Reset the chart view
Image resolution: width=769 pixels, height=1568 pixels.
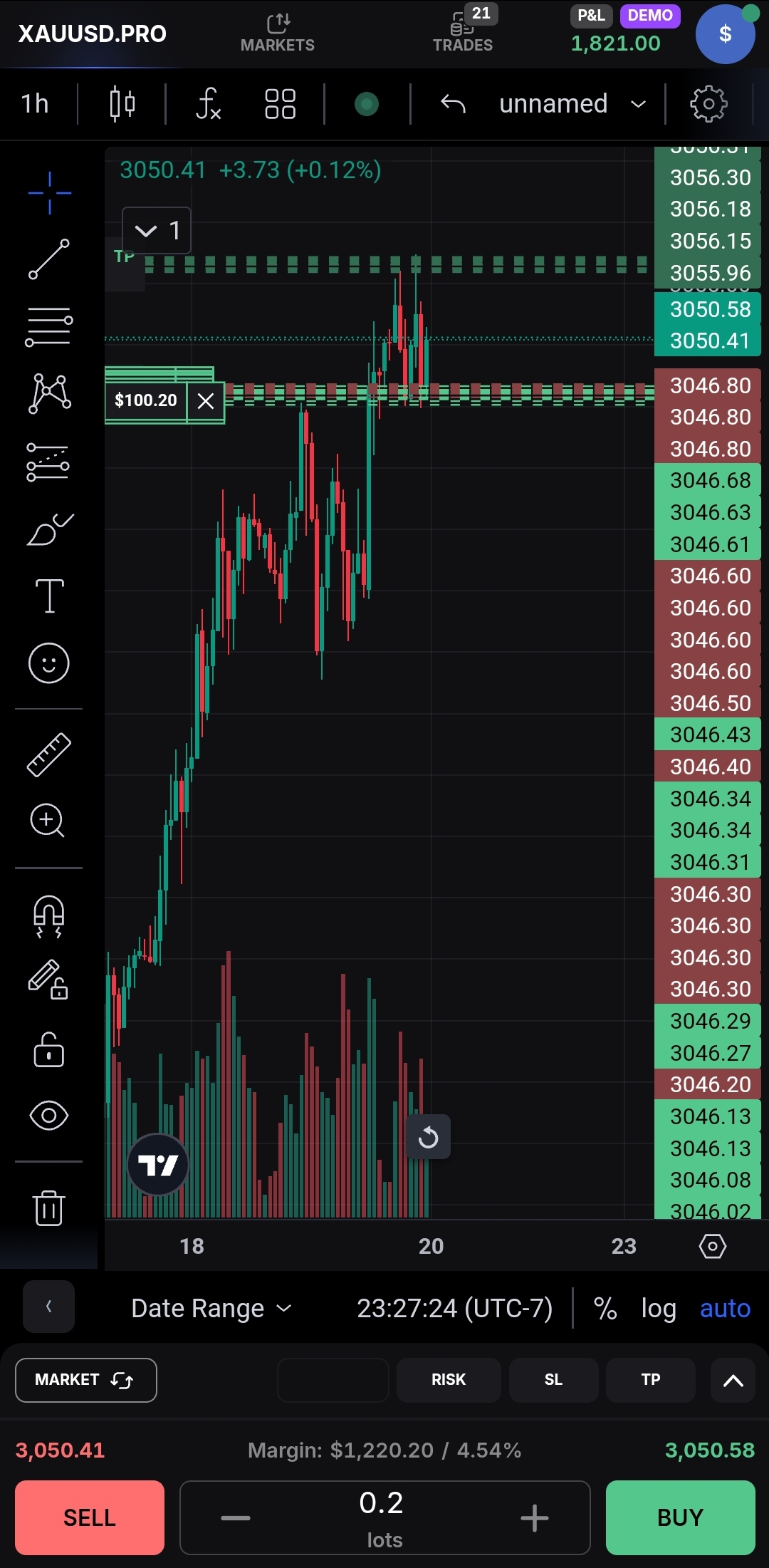(x=428, y=1137)
